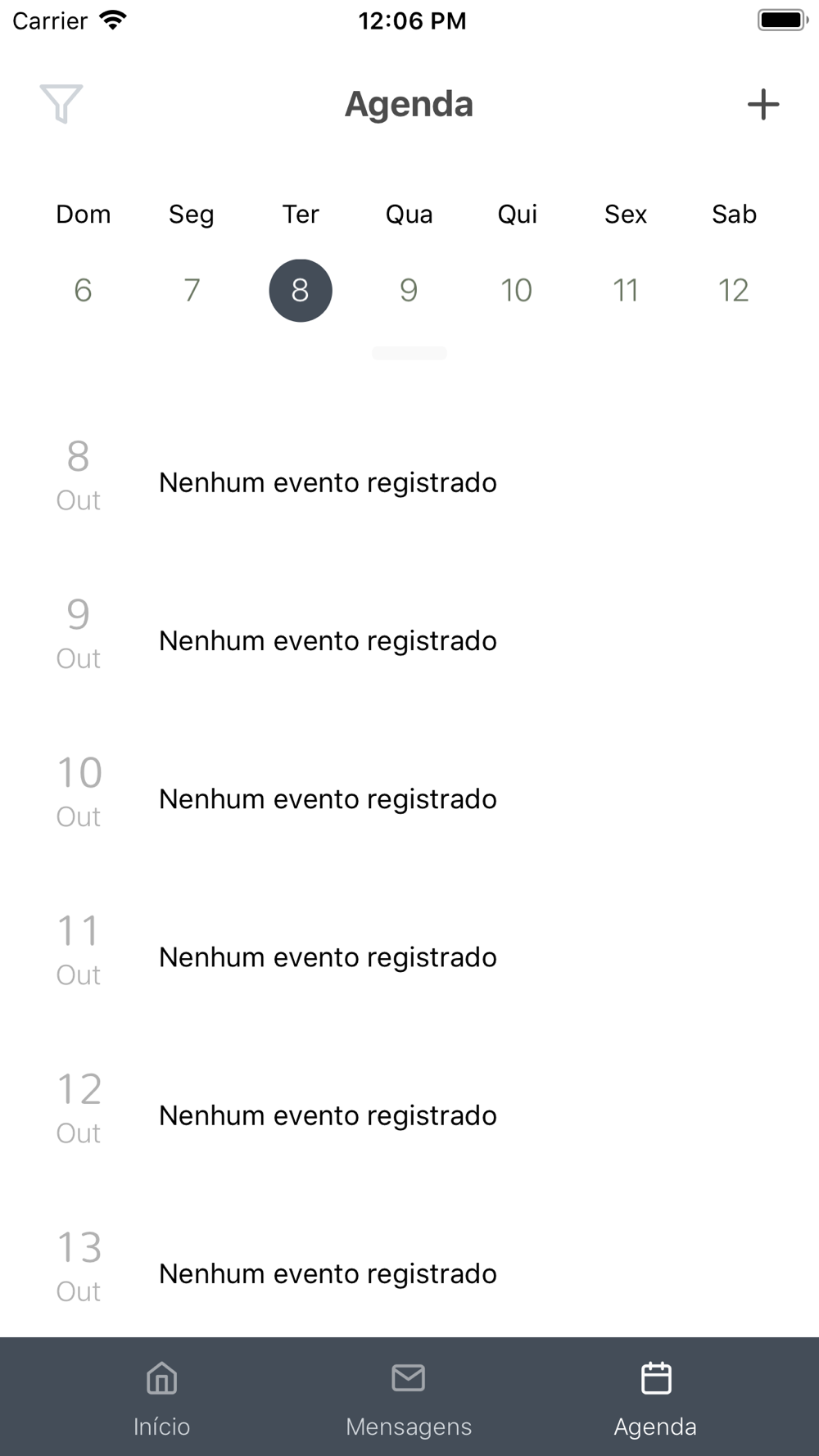819x1456 pixels.
Task: Choose Friday 11 in the week strip
Action: coord(626,290)
